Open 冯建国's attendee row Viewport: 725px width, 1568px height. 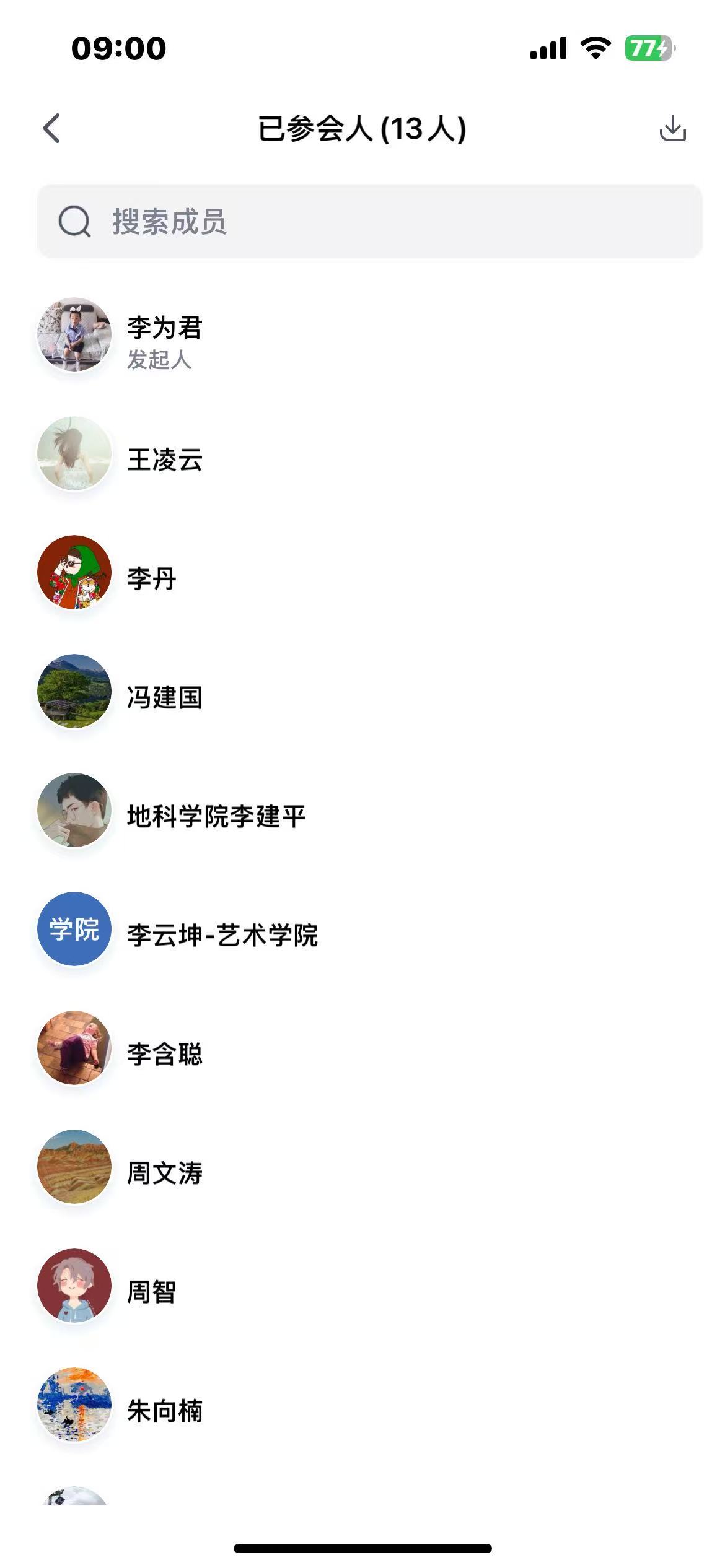point(165,697)
